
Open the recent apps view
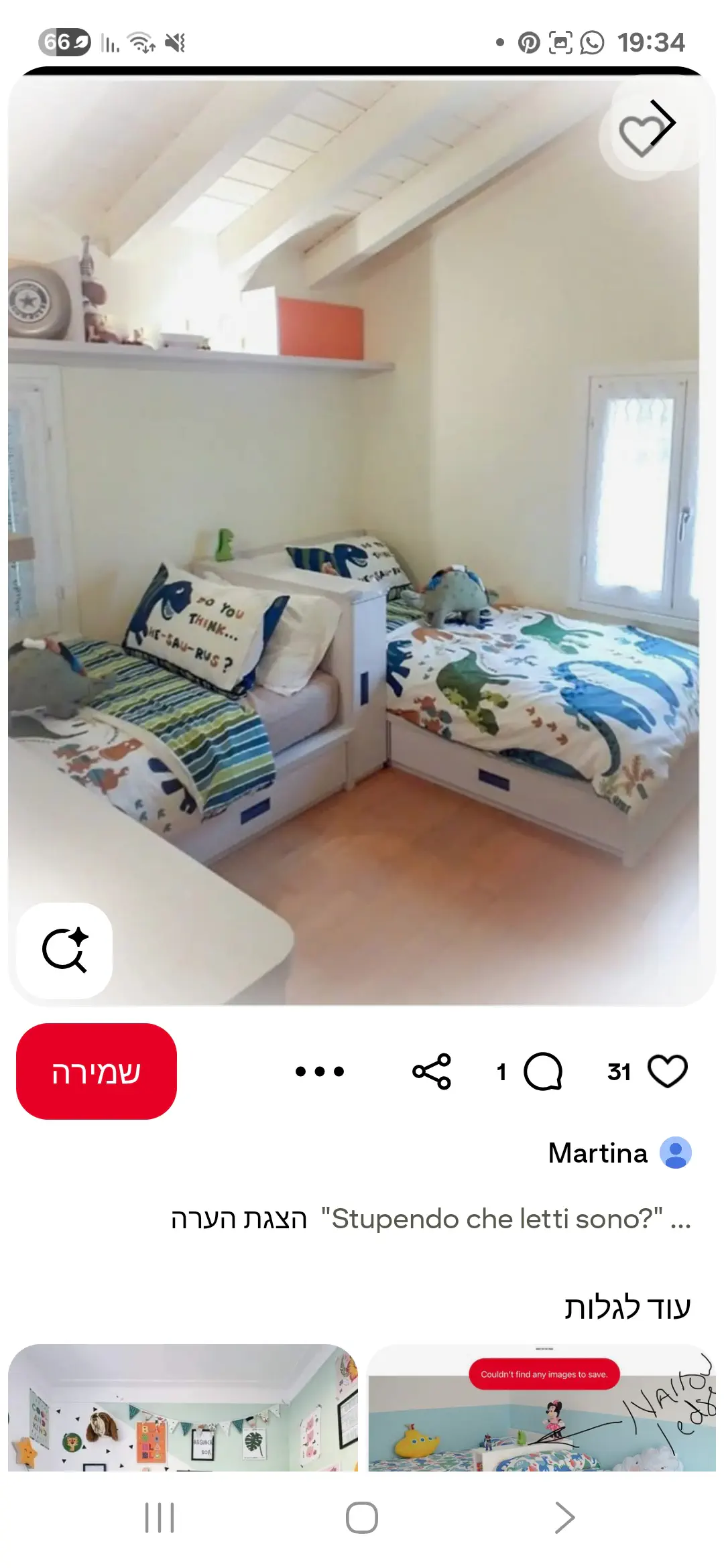coord(160,1518)
